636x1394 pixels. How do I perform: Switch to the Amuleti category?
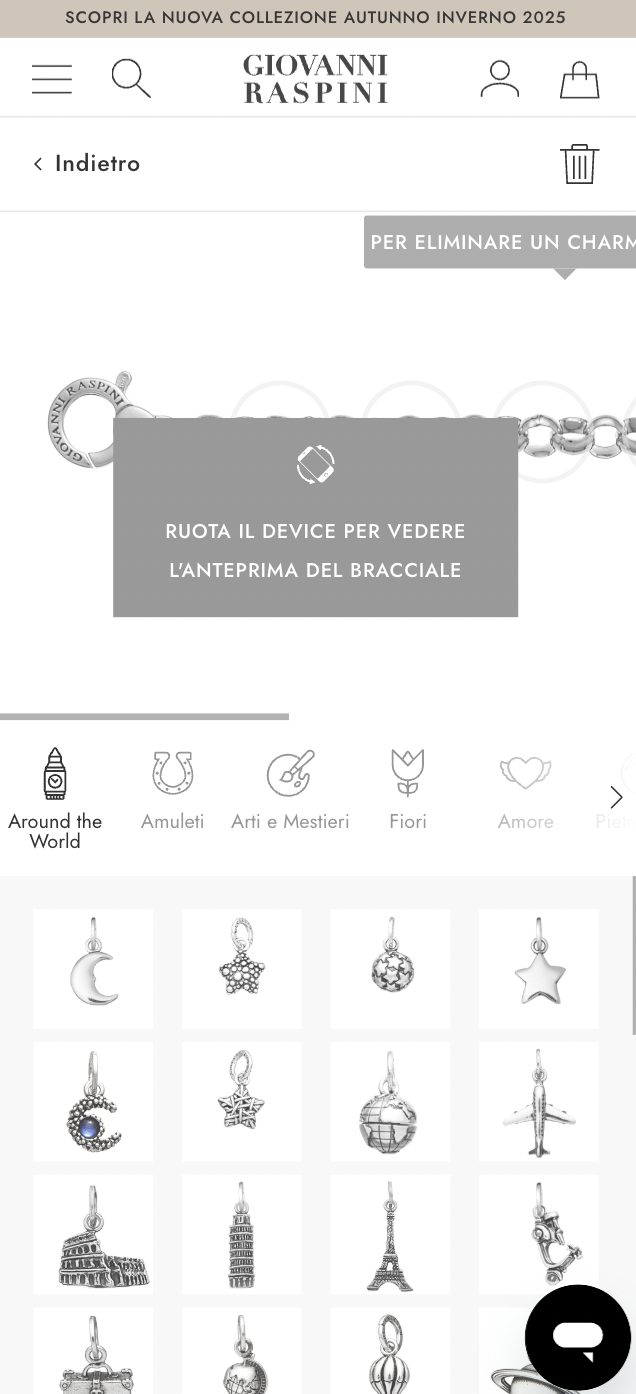click(172, 790)
